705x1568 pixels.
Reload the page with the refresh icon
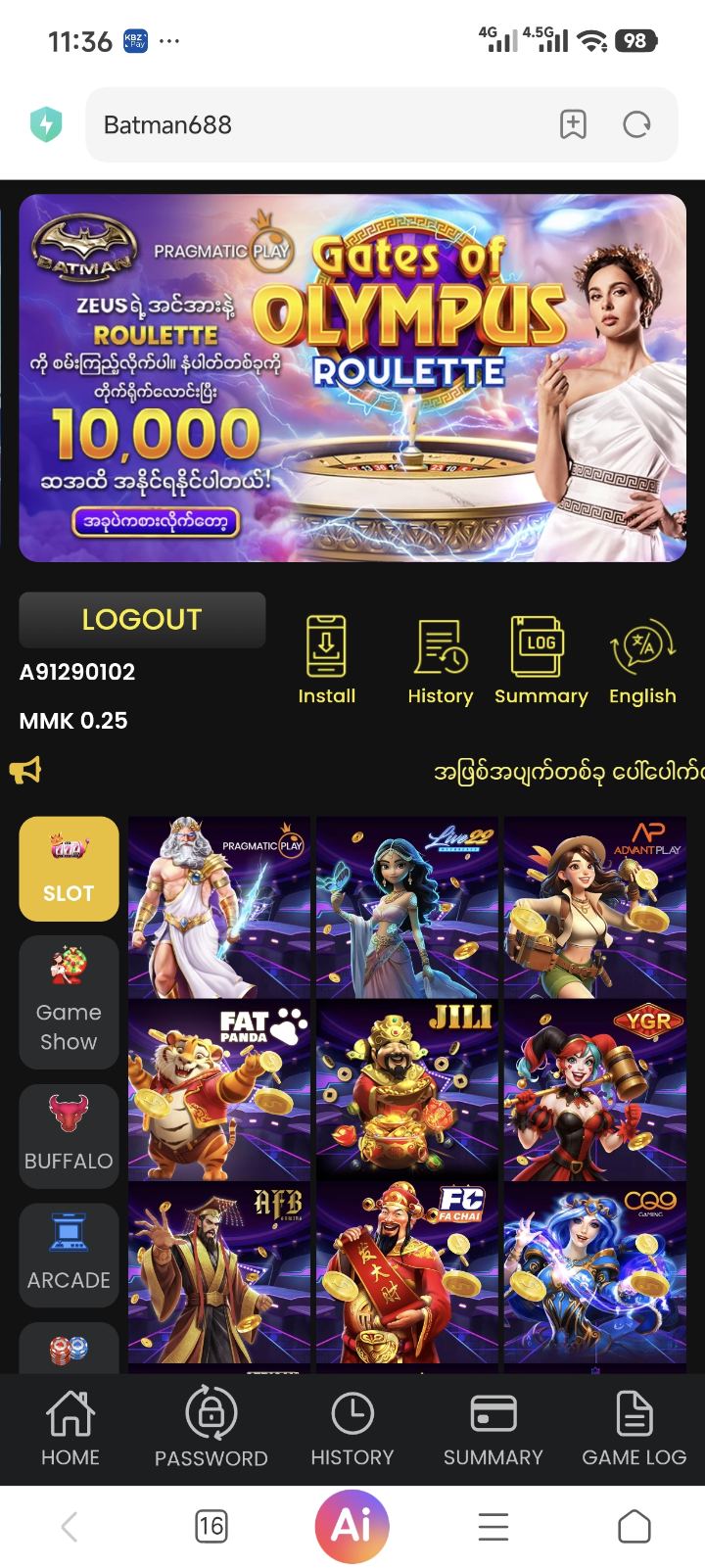coord(636,124)
